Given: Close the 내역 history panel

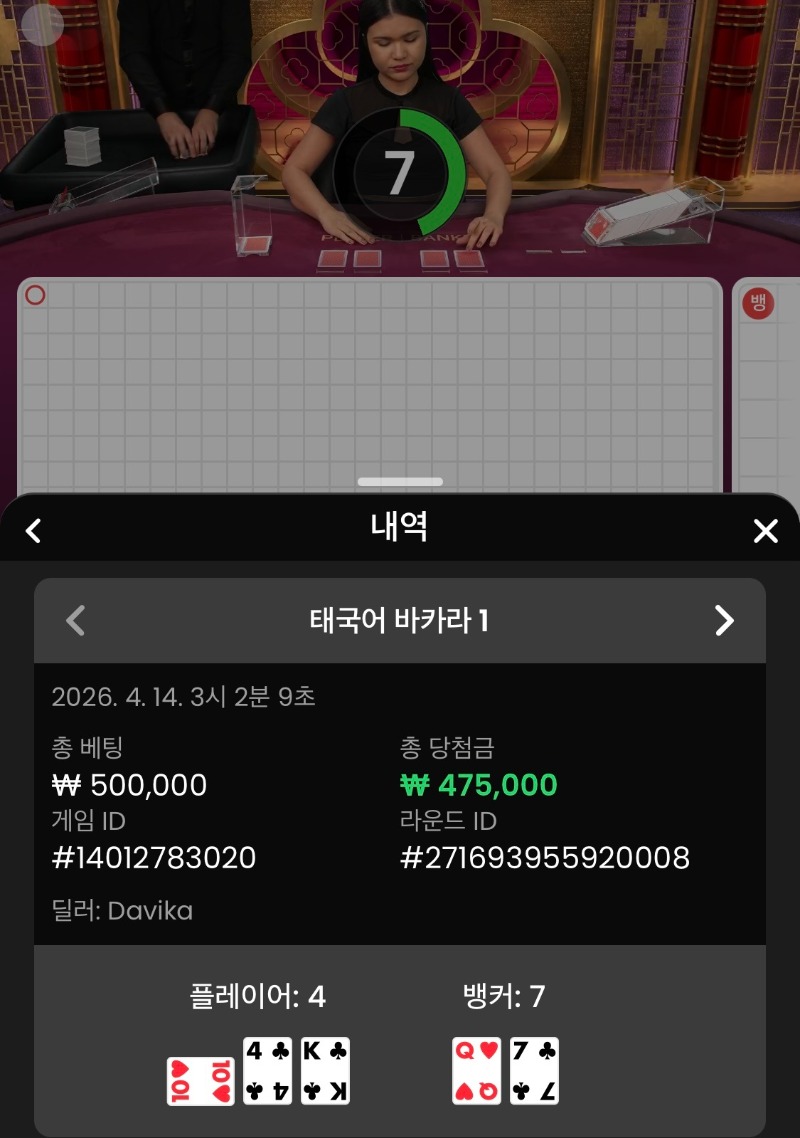Looking at the screenshot, I should coord(765,531).
